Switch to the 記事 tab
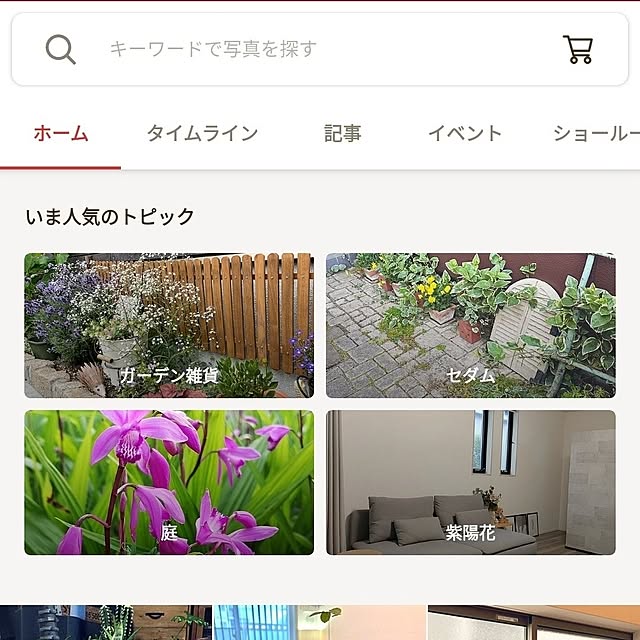 (342, 133)
